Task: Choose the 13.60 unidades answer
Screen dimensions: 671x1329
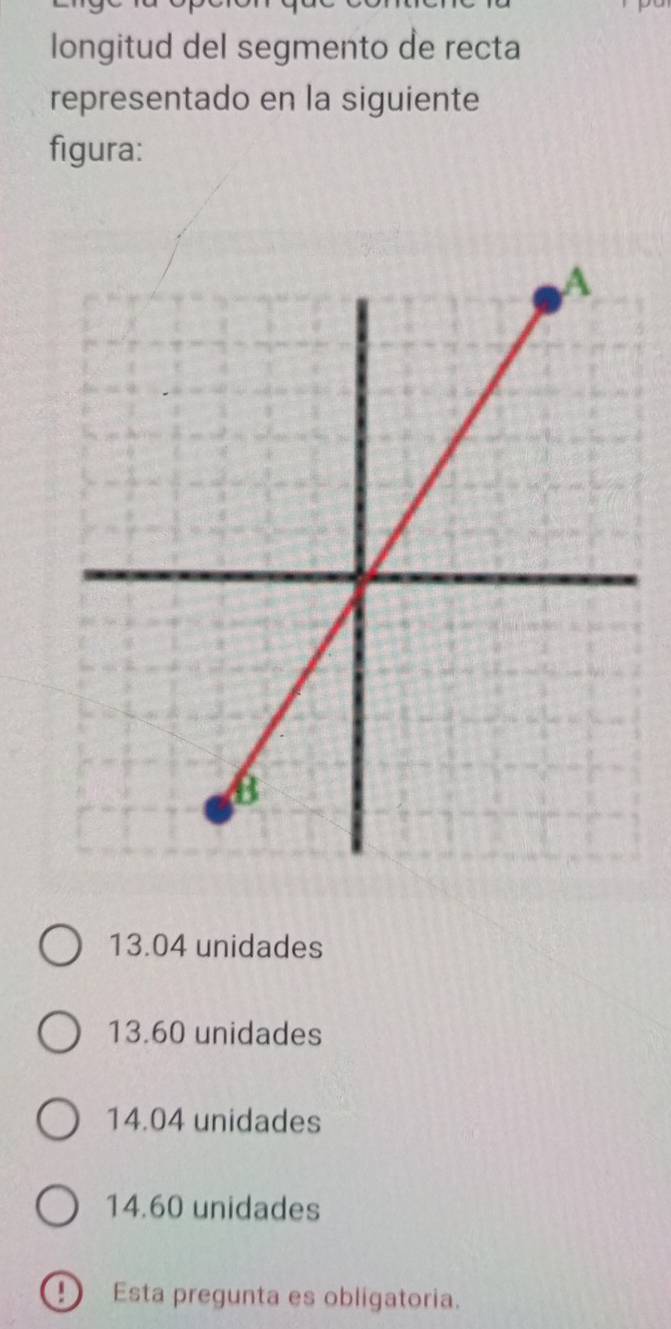Action: [63, 1034]
